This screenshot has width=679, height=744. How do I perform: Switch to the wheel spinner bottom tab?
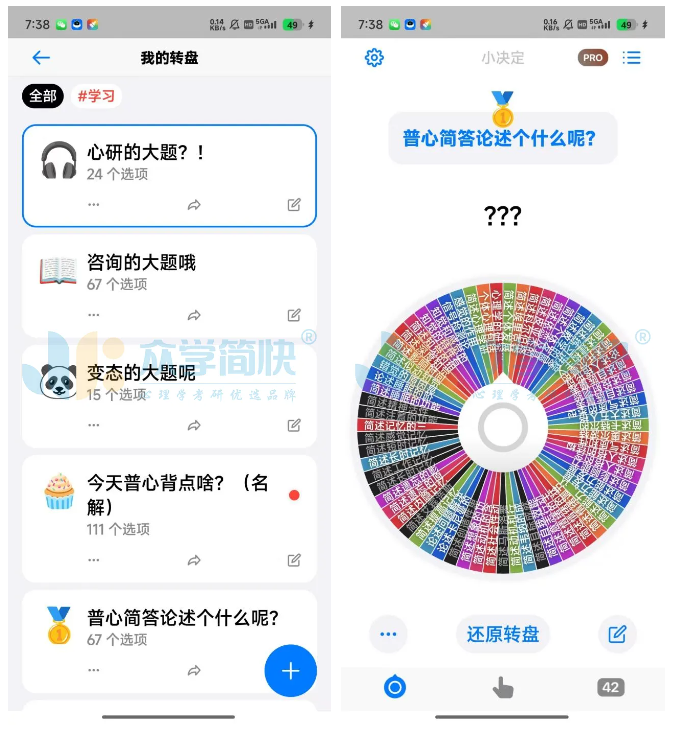click(395, 687)
